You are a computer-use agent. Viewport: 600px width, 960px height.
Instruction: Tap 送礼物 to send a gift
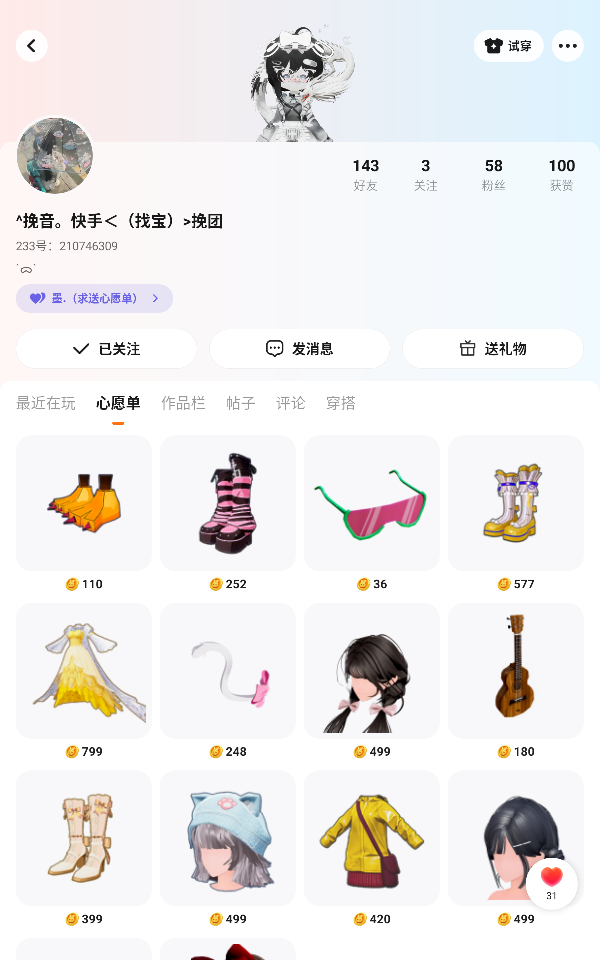click(x=492, y=349)
